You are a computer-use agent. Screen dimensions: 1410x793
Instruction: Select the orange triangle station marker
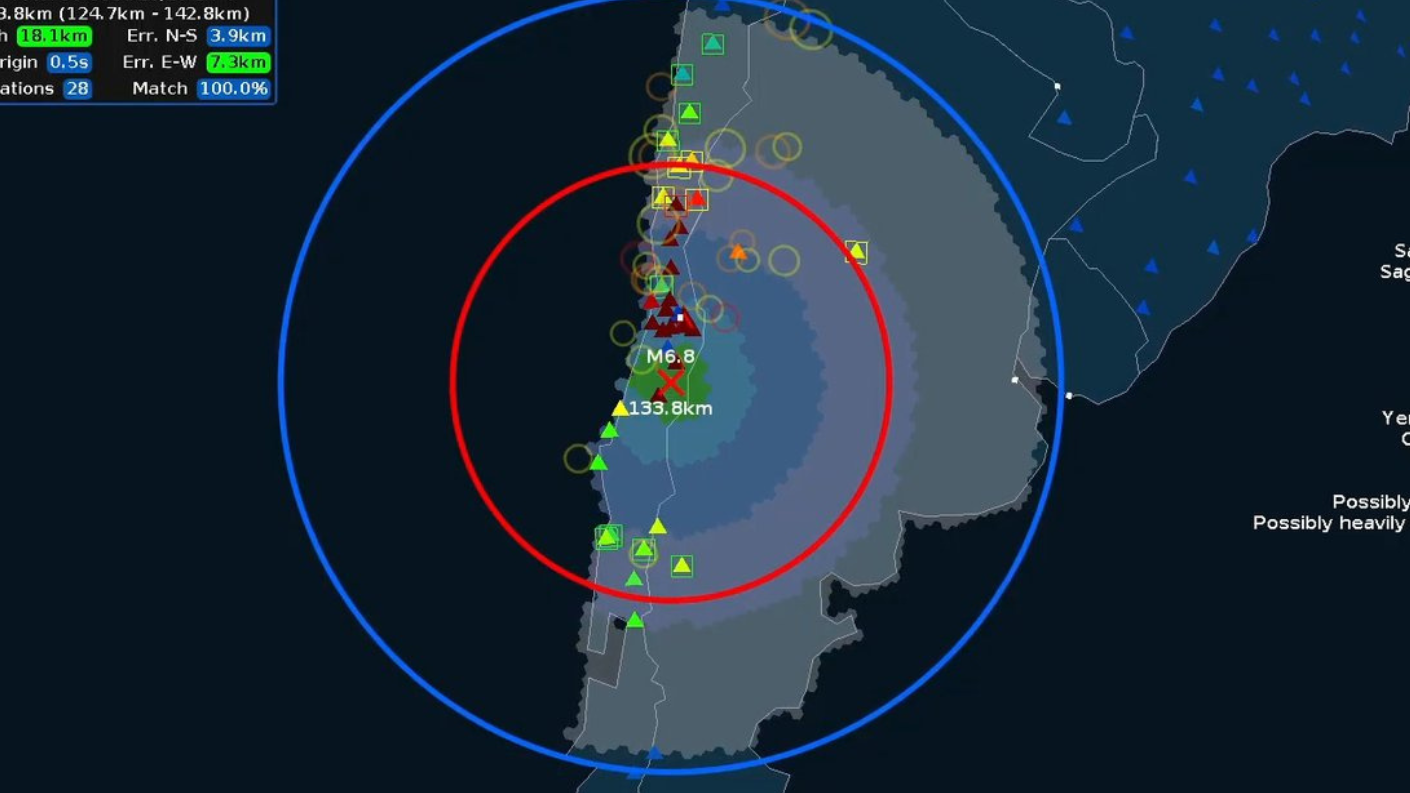(x=738, y=252)
